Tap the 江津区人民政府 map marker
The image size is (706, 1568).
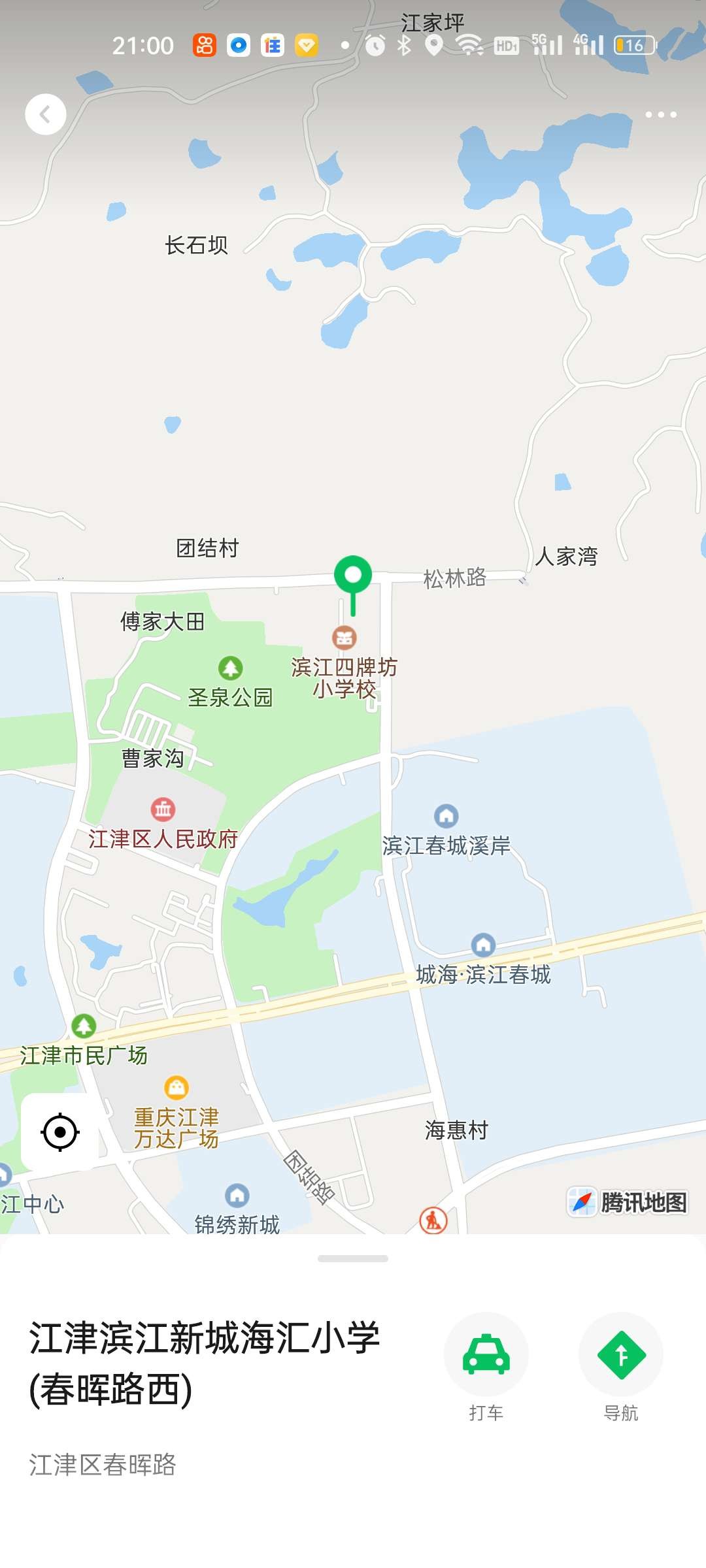pyautogui.click(x=163, y=809)
